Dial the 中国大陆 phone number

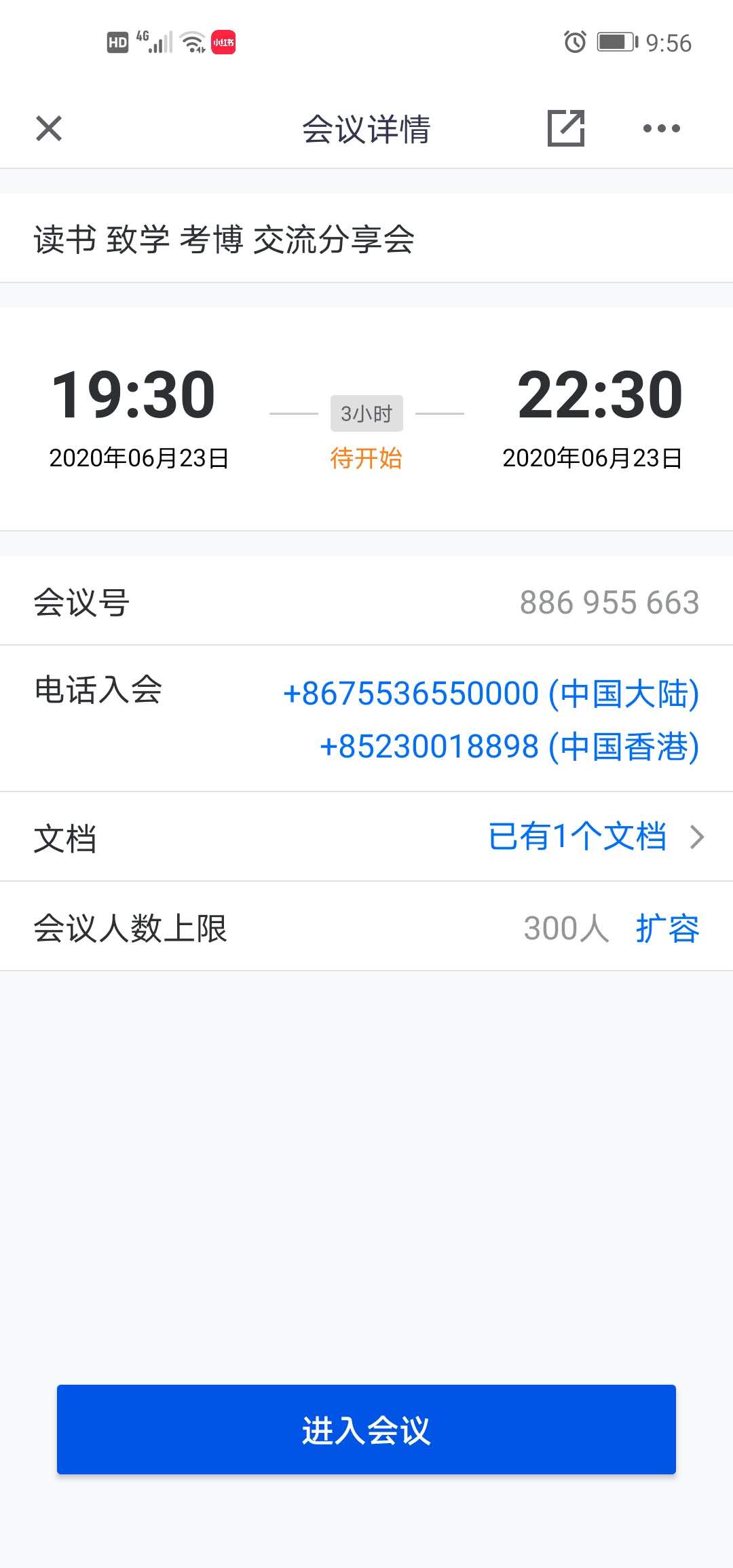pos(491,694)
